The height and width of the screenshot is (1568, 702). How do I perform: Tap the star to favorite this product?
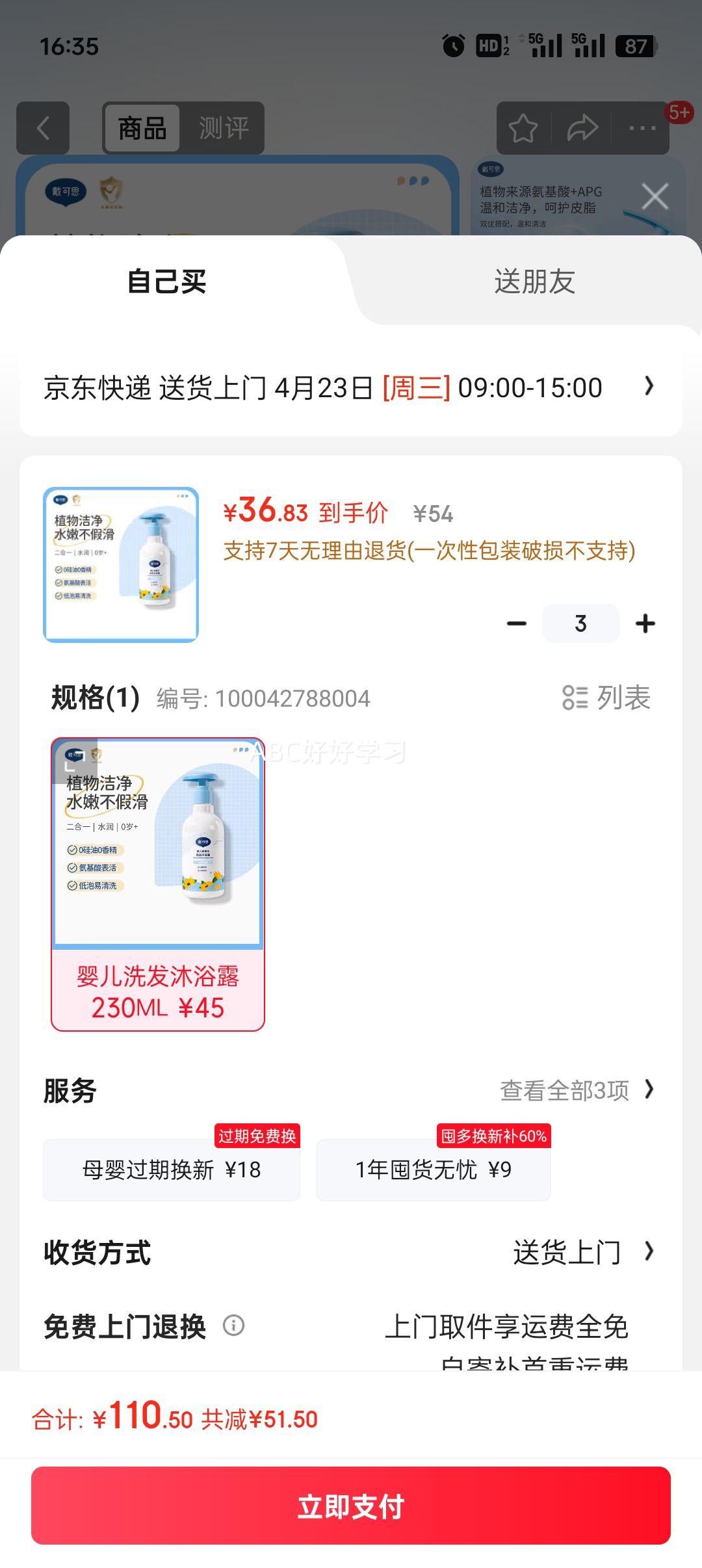click(x=524, y=128)
